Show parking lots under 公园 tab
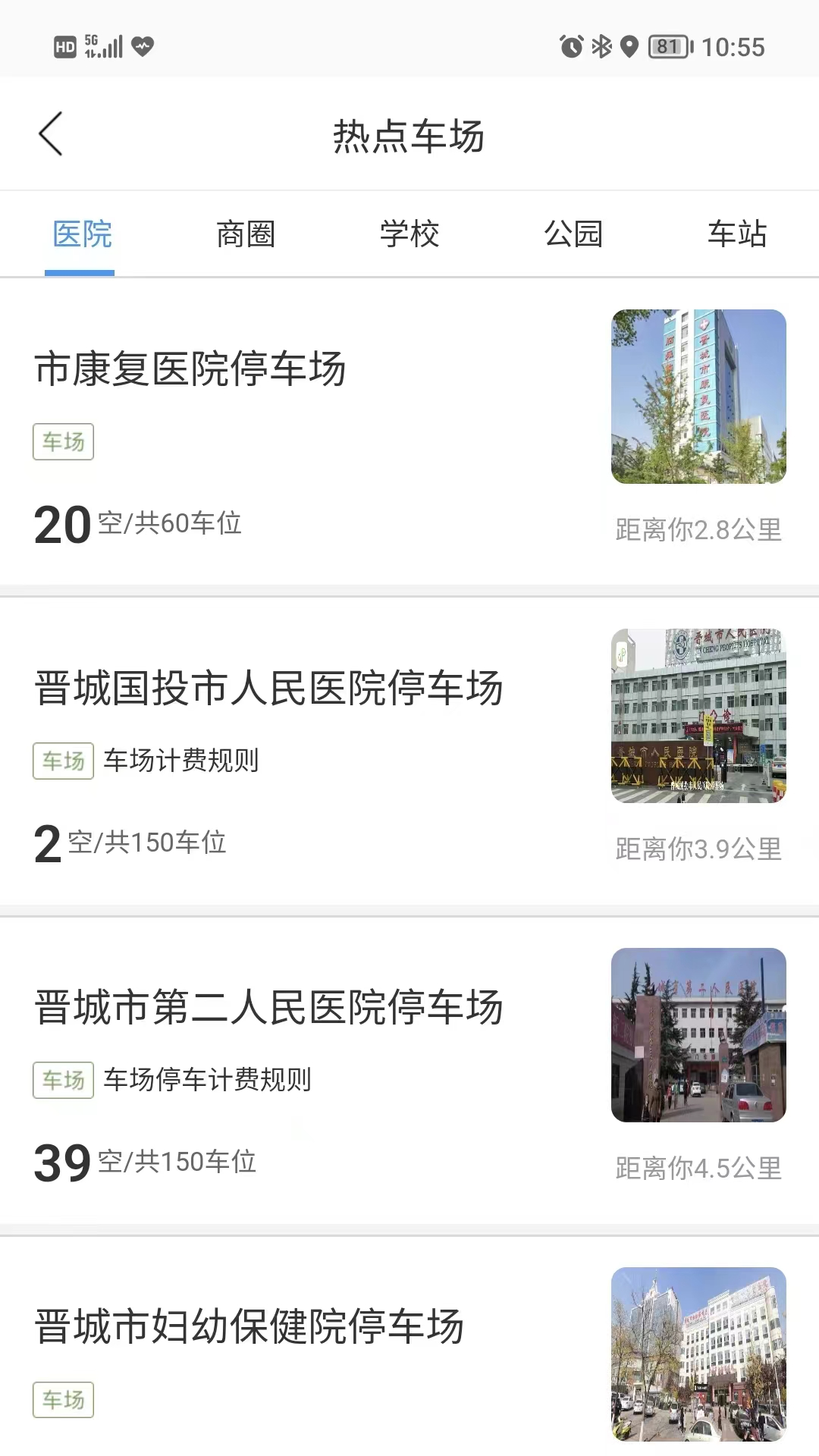This screenshot has height=1456, width=819. [573, 234]
